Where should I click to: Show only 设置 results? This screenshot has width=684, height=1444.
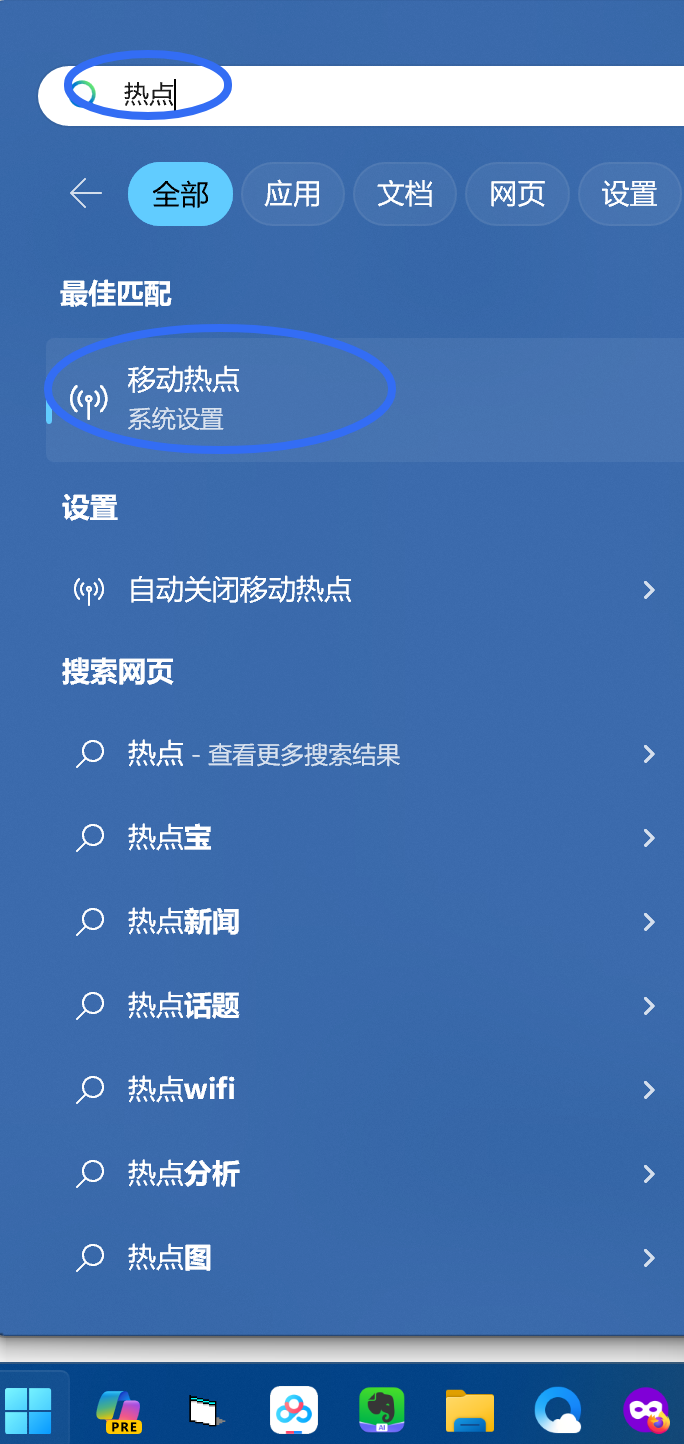(629, 193)
